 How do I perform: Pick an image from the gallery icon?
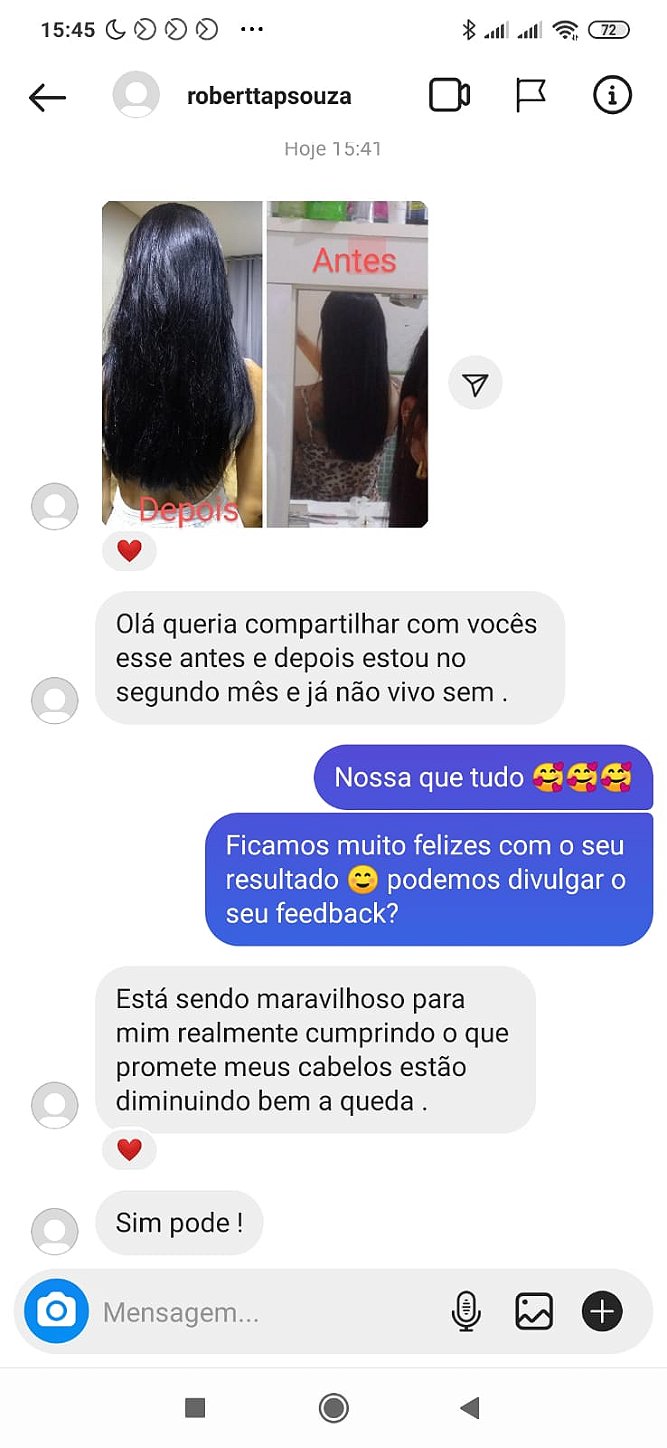pyautogui.click(x=534, y=1311)
